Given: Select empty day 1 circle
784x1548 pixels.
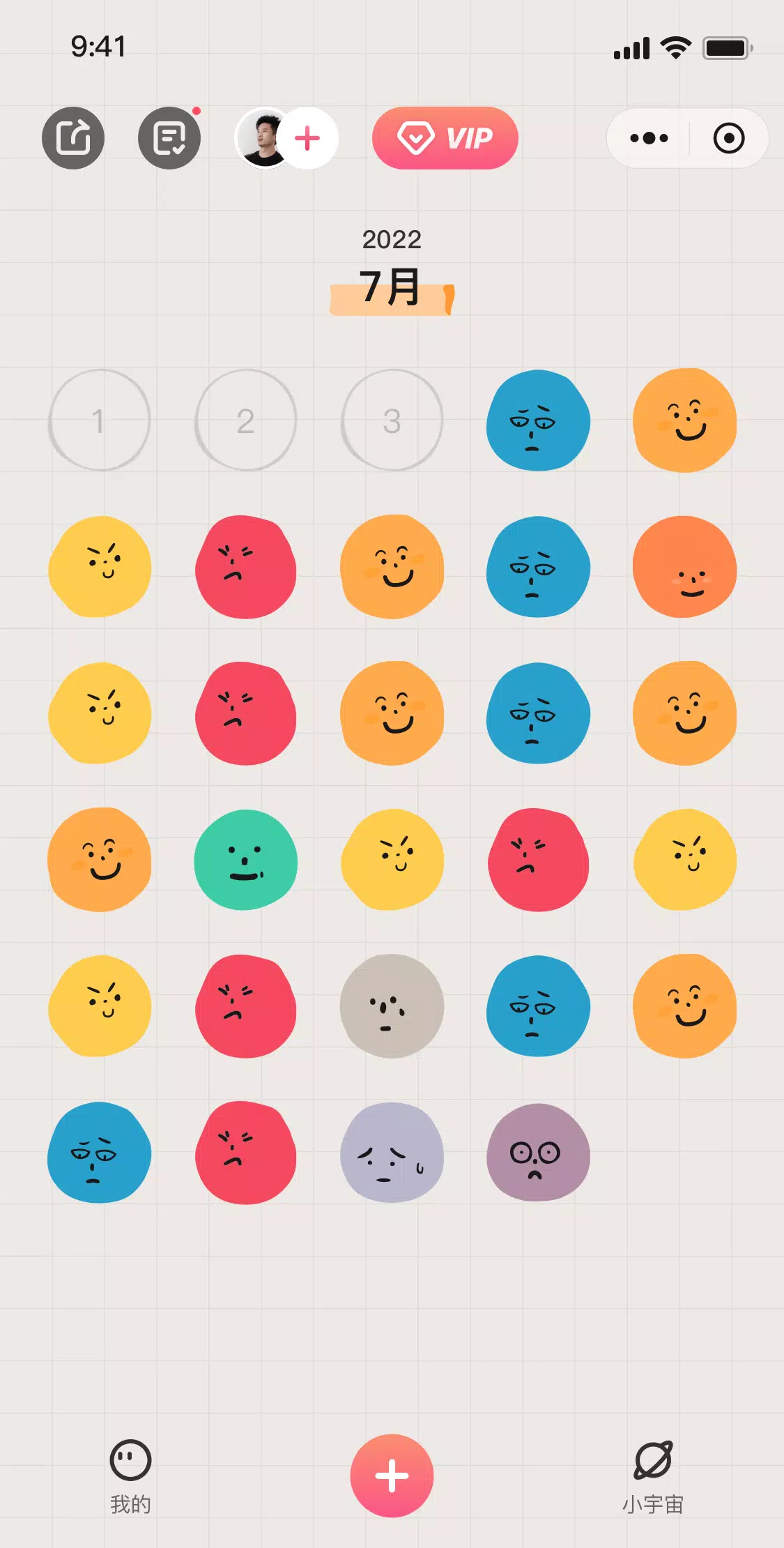Looking at the screenshot, I should 100,420.
